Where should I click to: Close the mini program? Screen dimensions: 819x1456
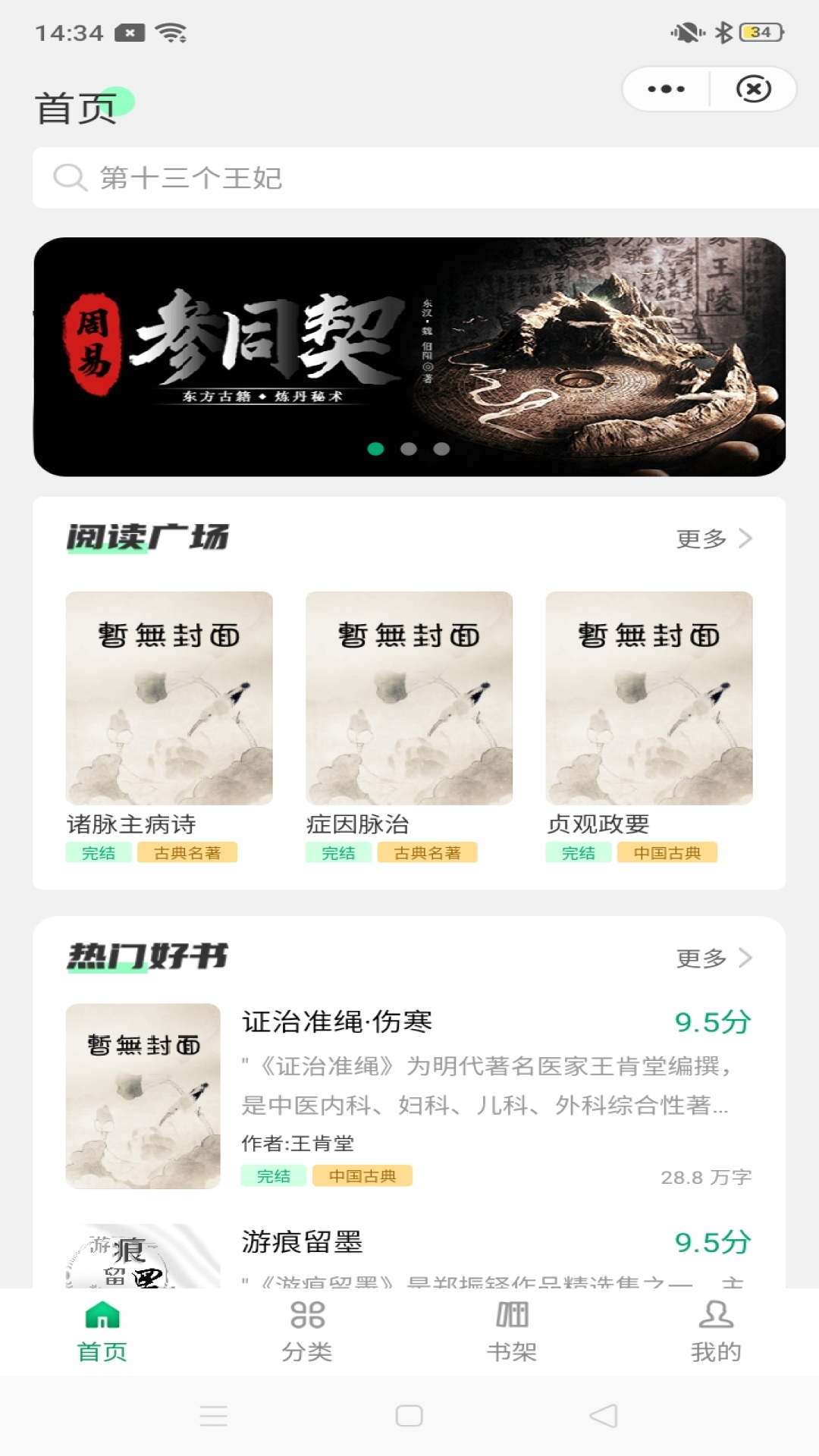point(753,89)
